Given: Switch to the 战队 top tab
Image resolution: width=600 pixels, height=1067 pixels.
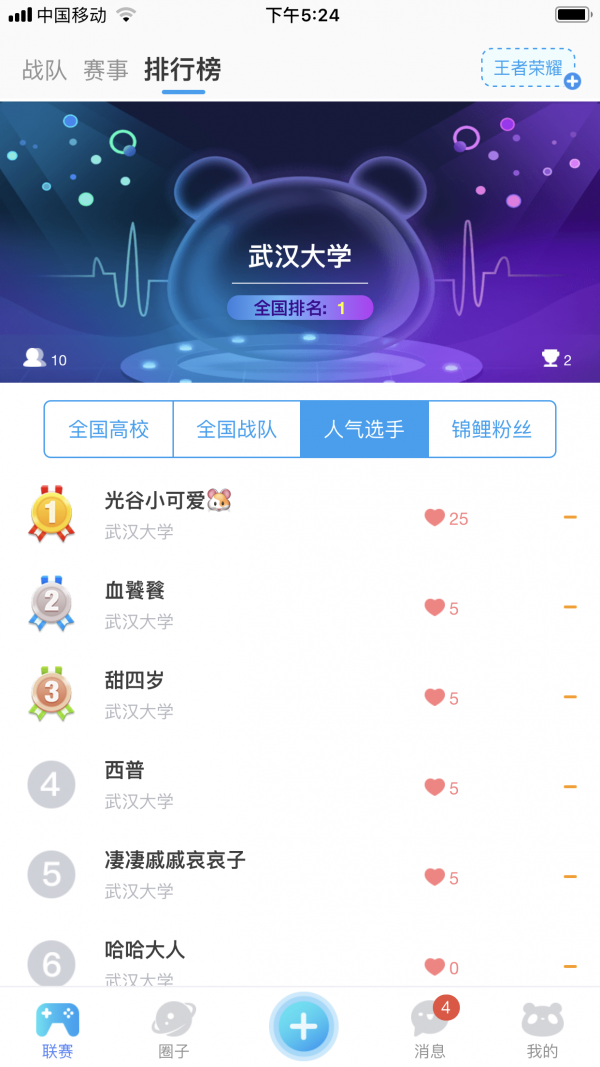Looking at the screenshot, I should [44, 70].
